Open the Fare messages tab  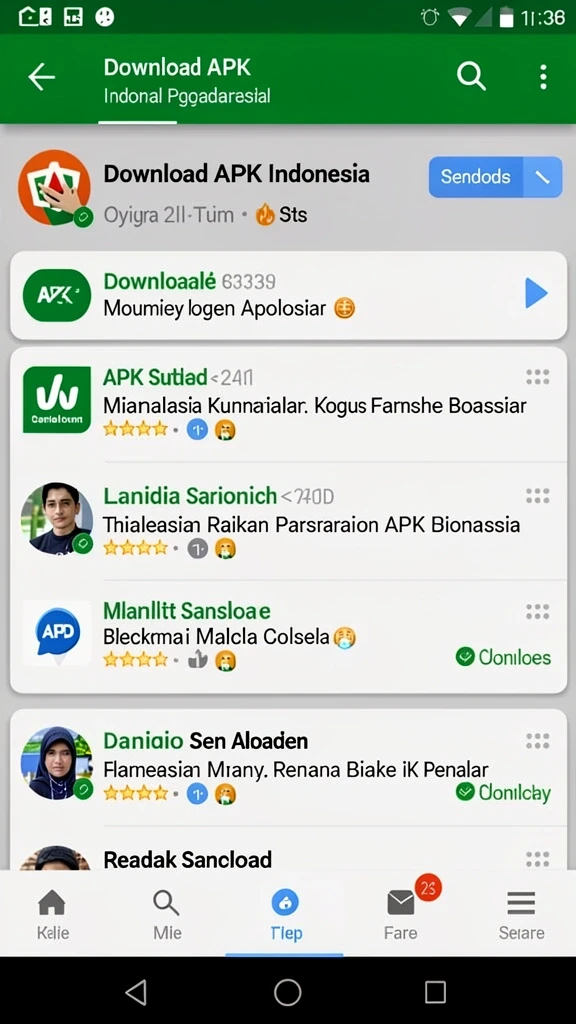click(401, 913)
